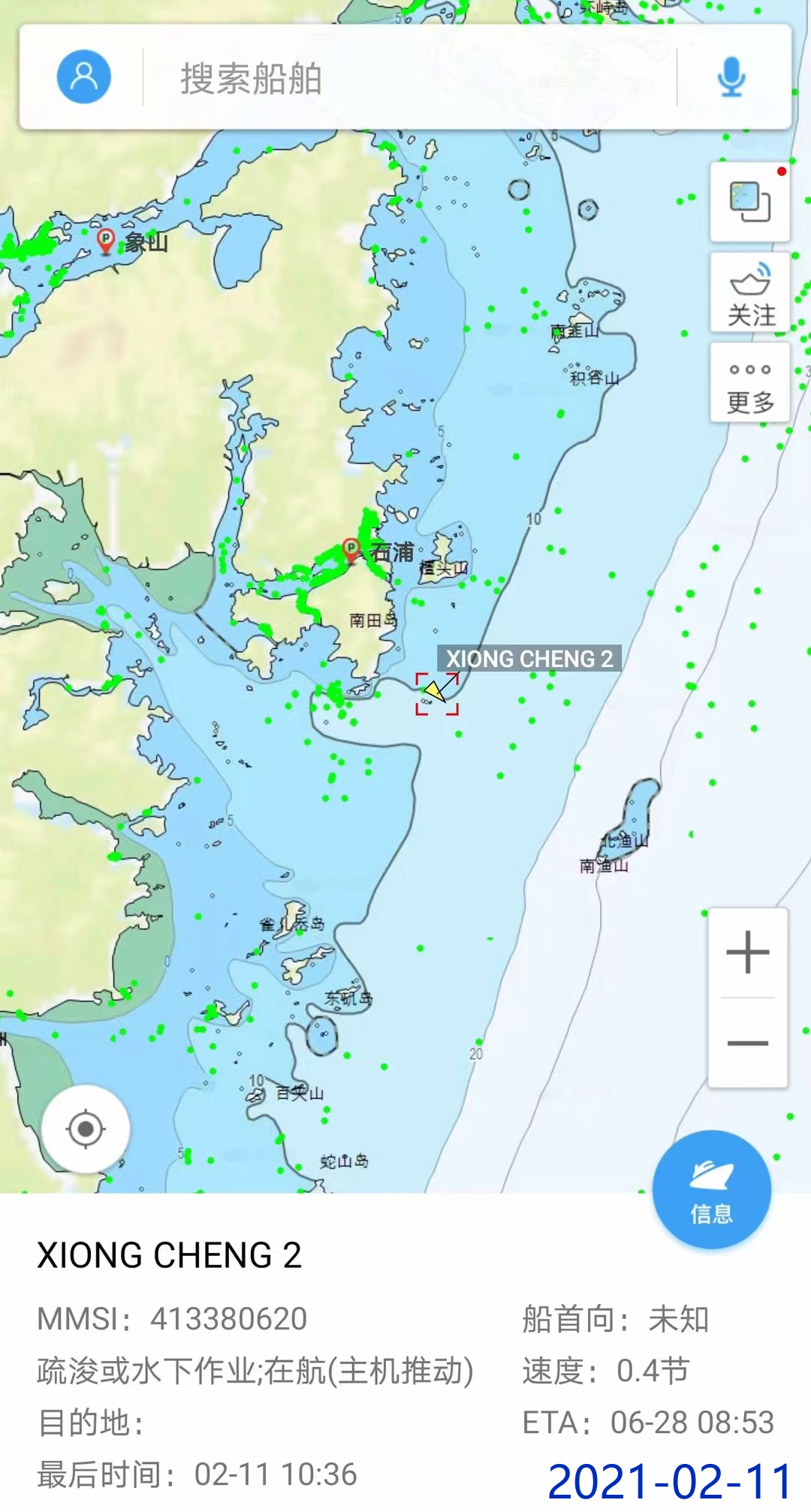Open the 更多 options menu
Image resolution: width=811 pixels, height=1512 pixels.
point(749,385)
